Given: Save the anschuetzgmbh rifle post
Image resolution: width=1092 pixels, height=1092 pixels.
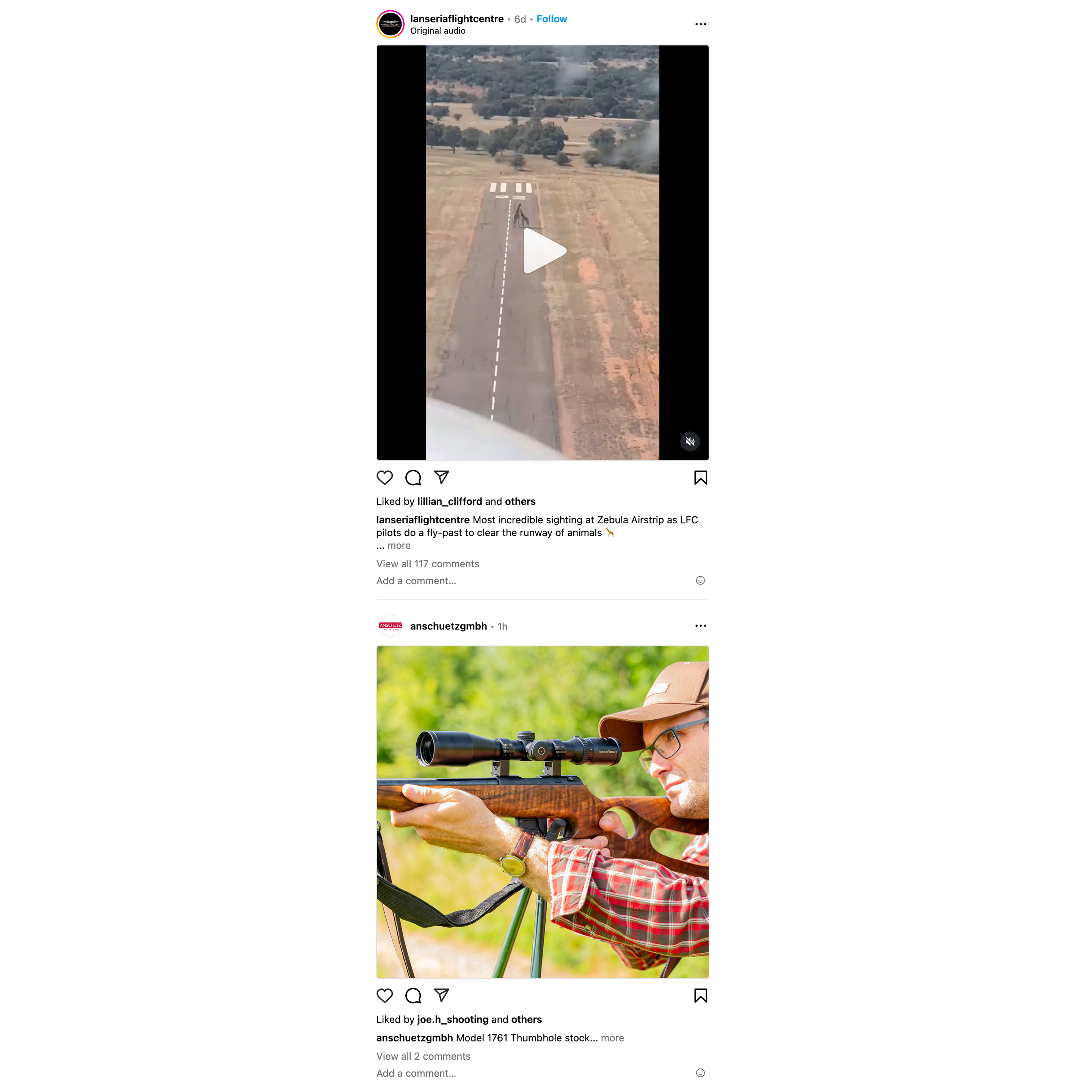Looking at the screenshot, I should click(700, 995).
